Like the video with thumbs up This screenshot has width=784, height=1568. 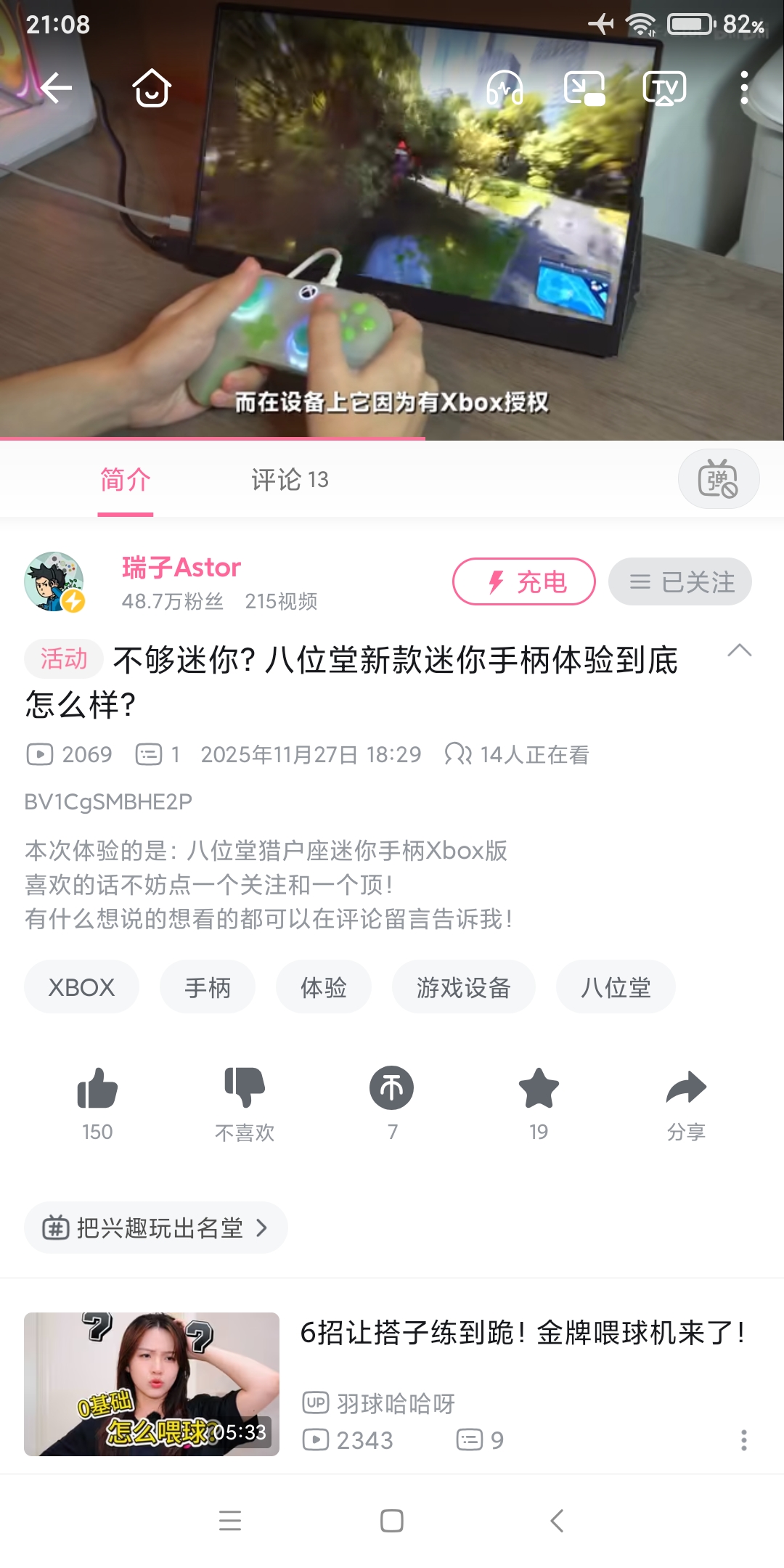tap(97, 1088)
